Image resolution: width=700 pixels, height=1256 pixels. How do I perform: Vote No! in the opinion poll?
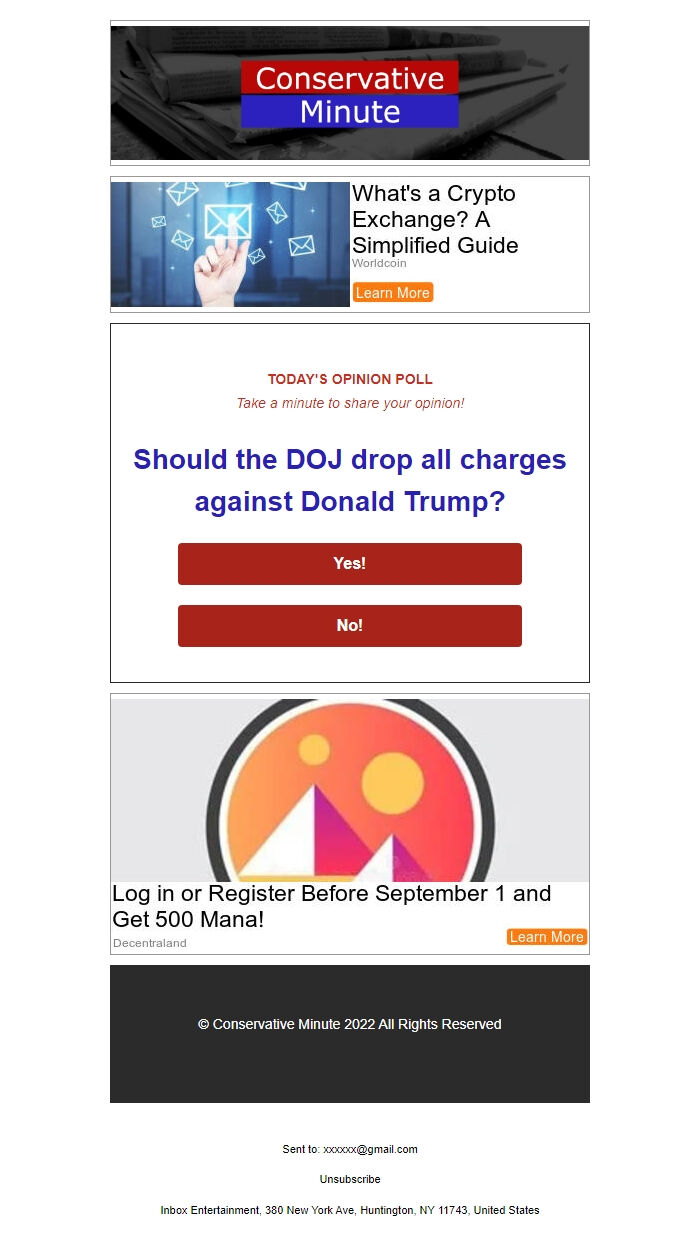click(x=350, y=626)
